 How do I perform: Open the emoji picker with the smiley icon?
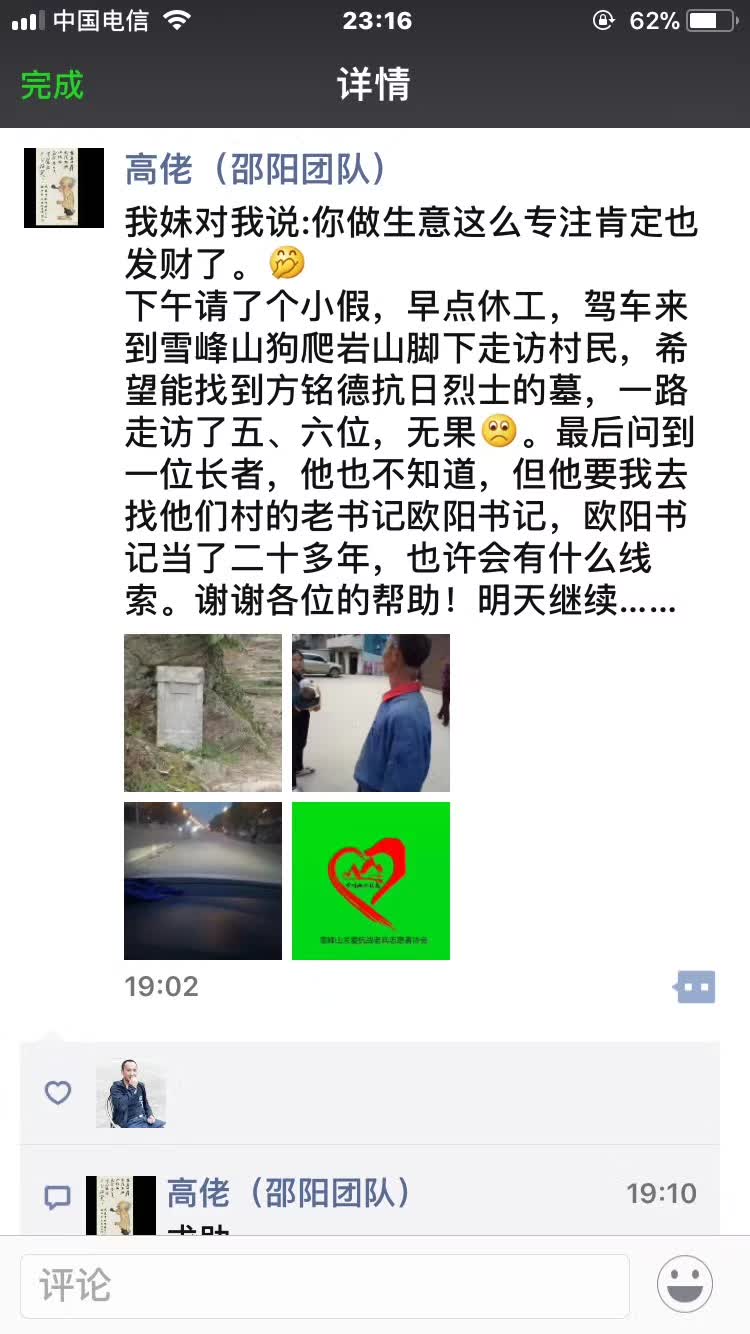click(x=685, y=1285)
